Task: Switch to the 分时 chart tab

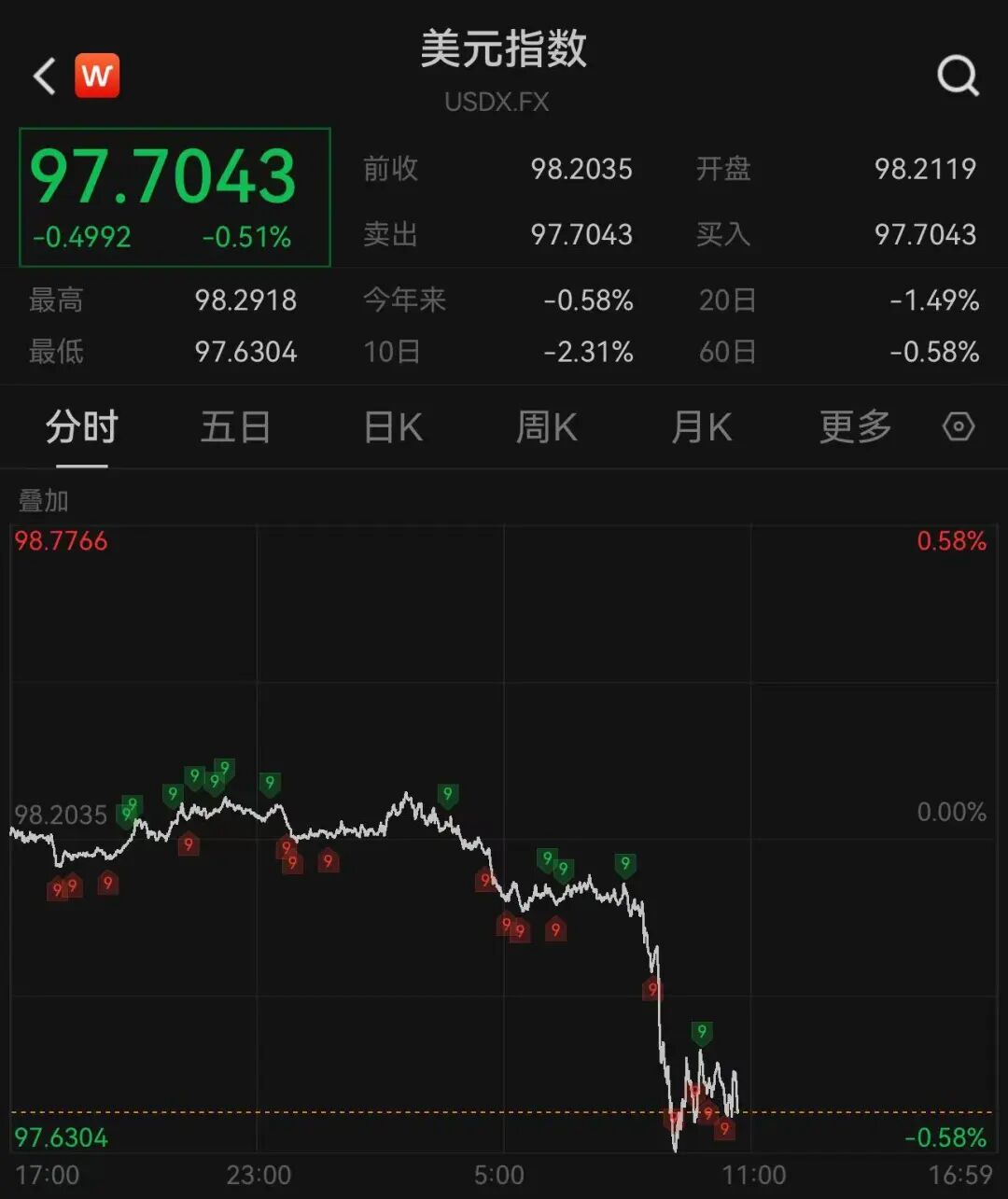Action: [81, 428]
